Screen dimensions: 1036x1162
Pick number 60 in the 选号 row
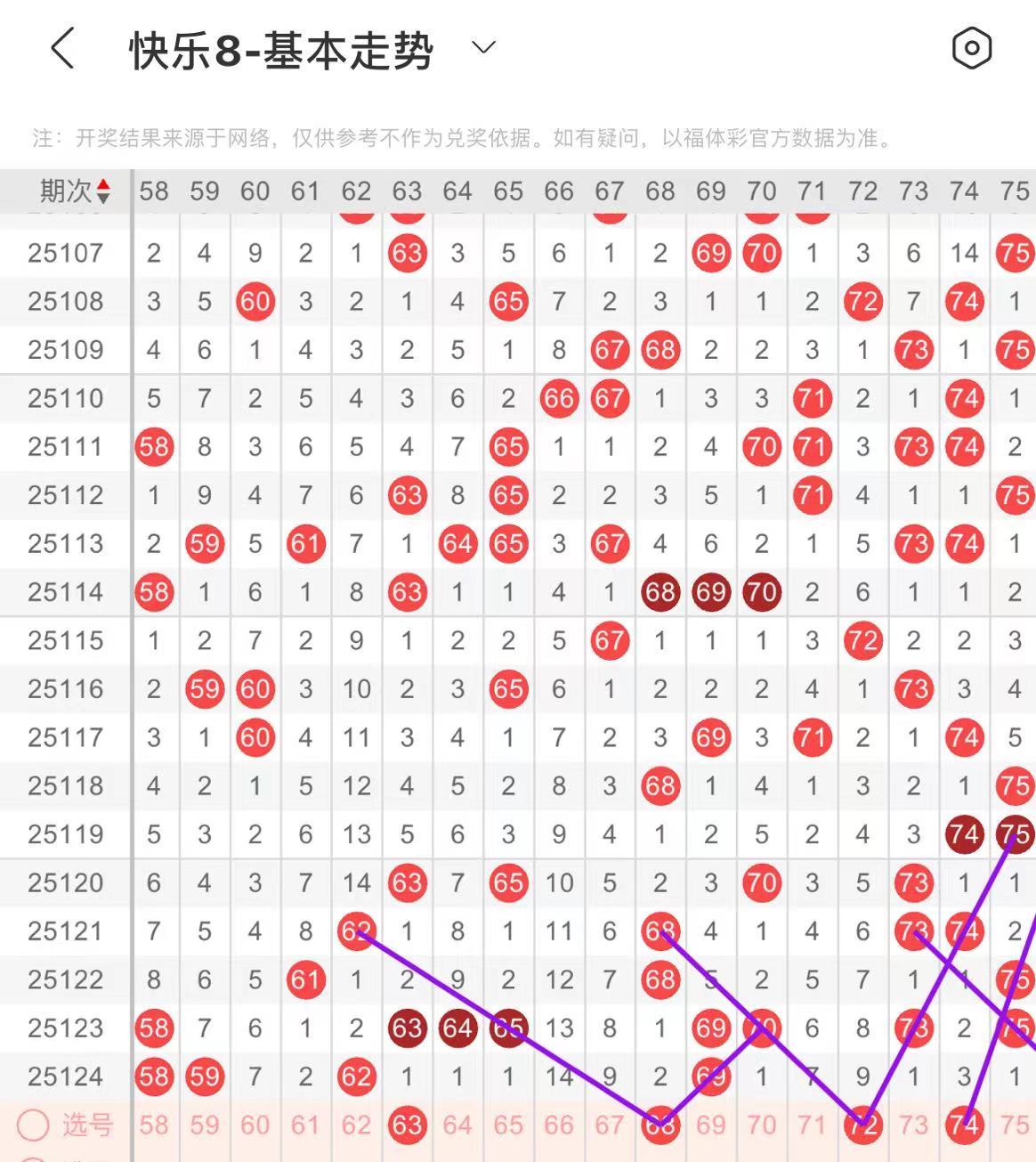[x=255, y=1125]
